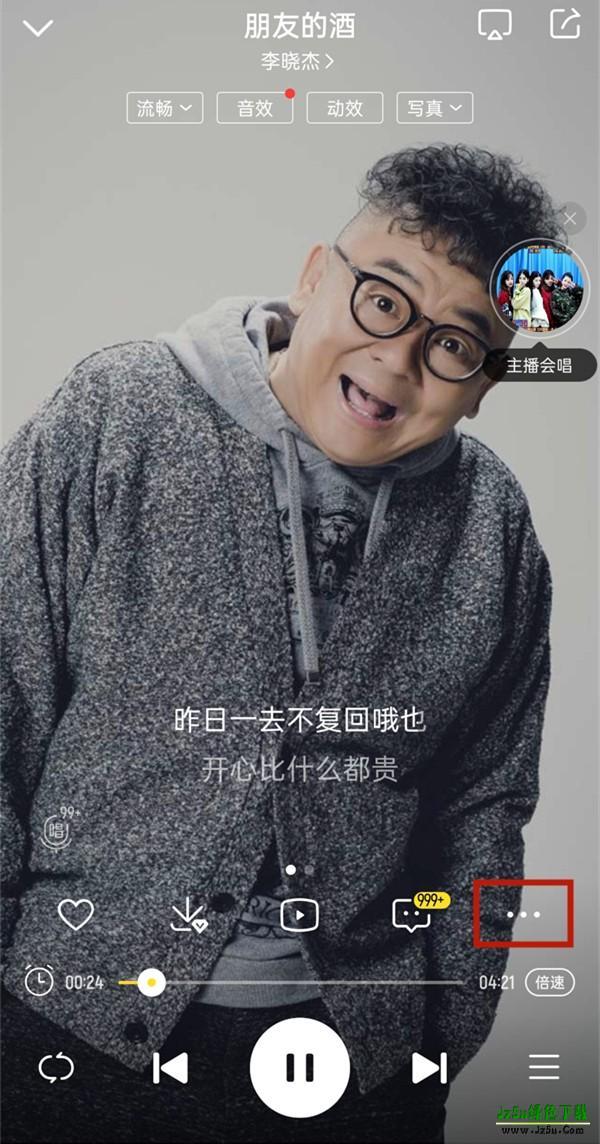This screenshot has height=1144, width=600.
Task: Open the 999+ comments
Action: tap(412, 914)
